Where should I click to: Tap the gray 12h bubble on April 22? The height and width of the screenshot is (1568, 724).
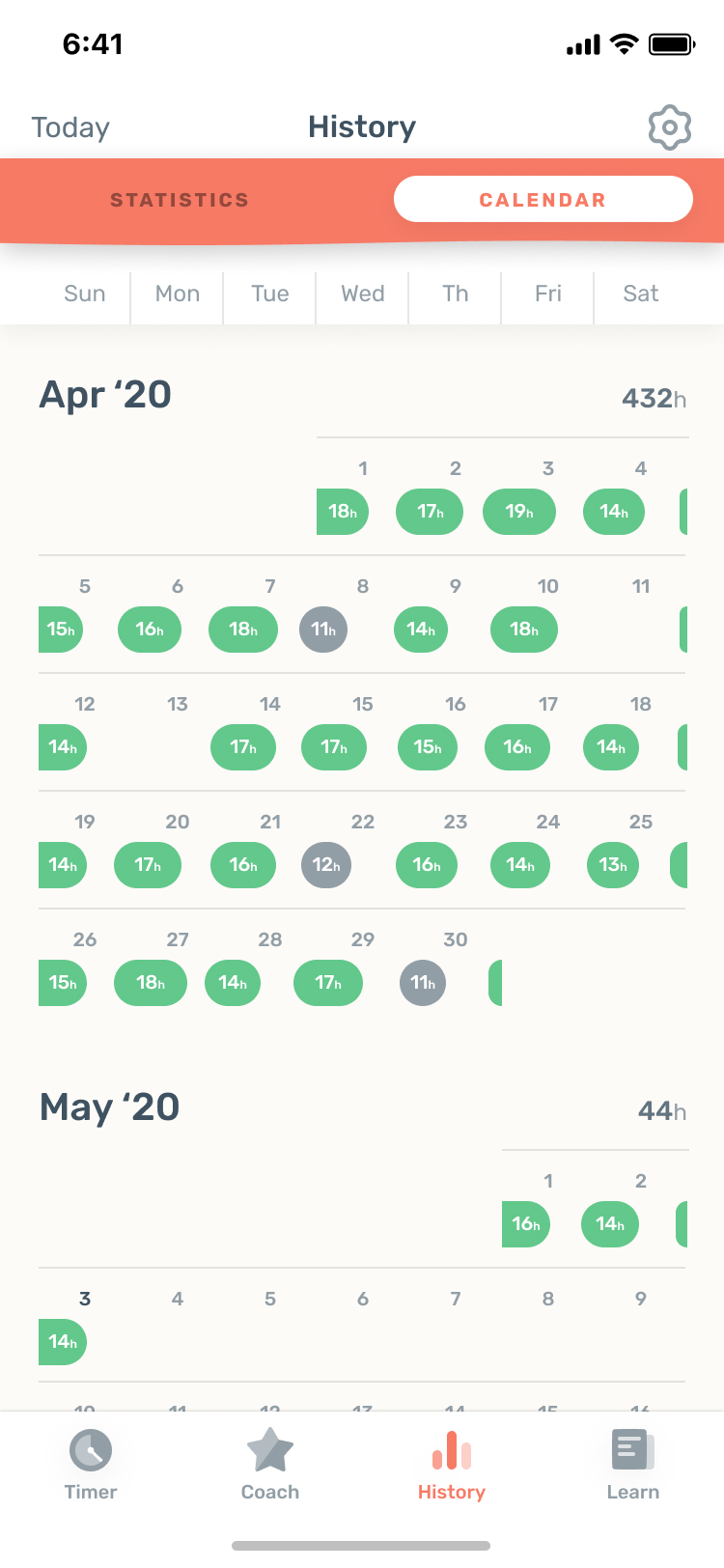pyautogui.click(x=327, y=865)
